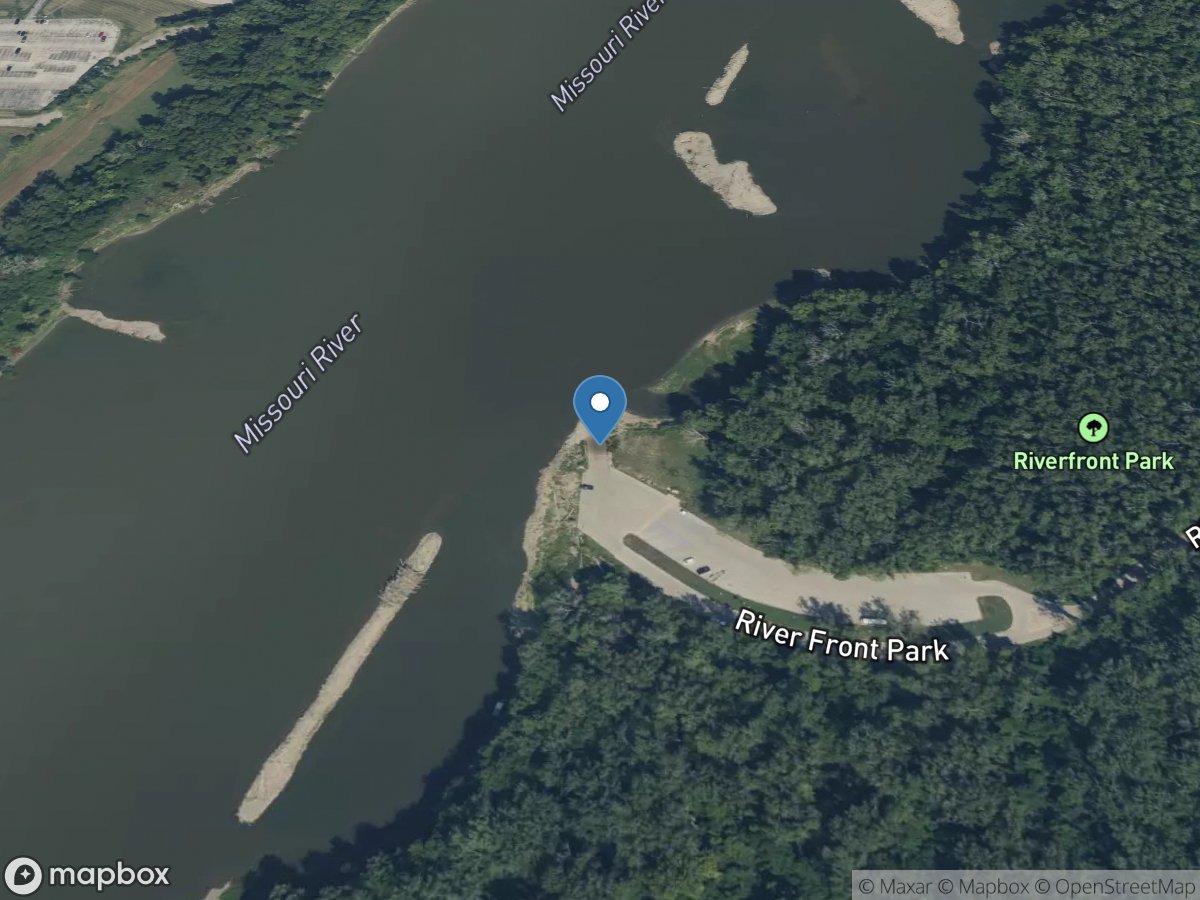Tap the blue location pin marker

[x=599, y=405]
